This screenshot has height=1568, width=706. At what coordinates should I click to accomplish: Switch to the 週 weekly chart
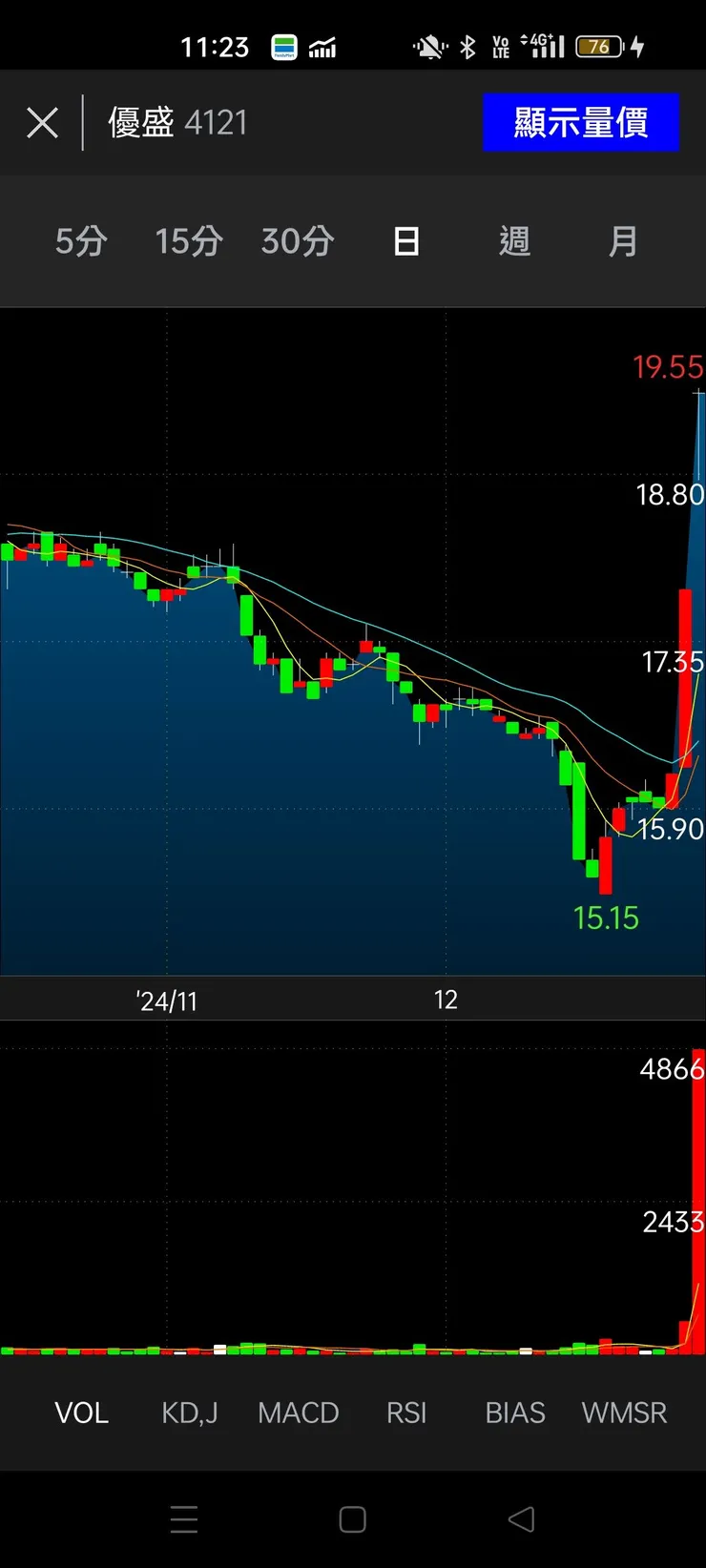point(514,241)
